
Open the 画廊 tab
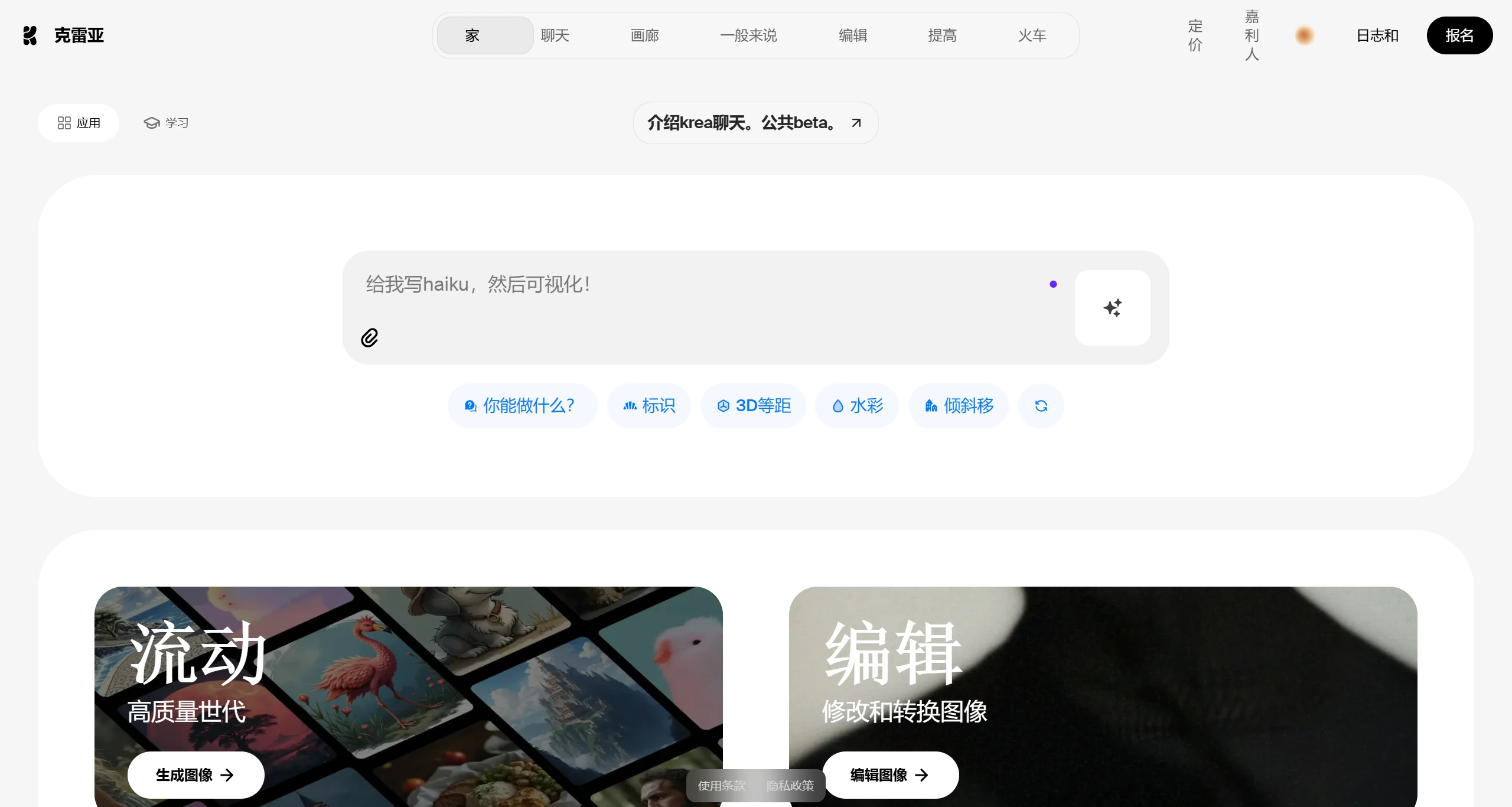tap(644, 35)
